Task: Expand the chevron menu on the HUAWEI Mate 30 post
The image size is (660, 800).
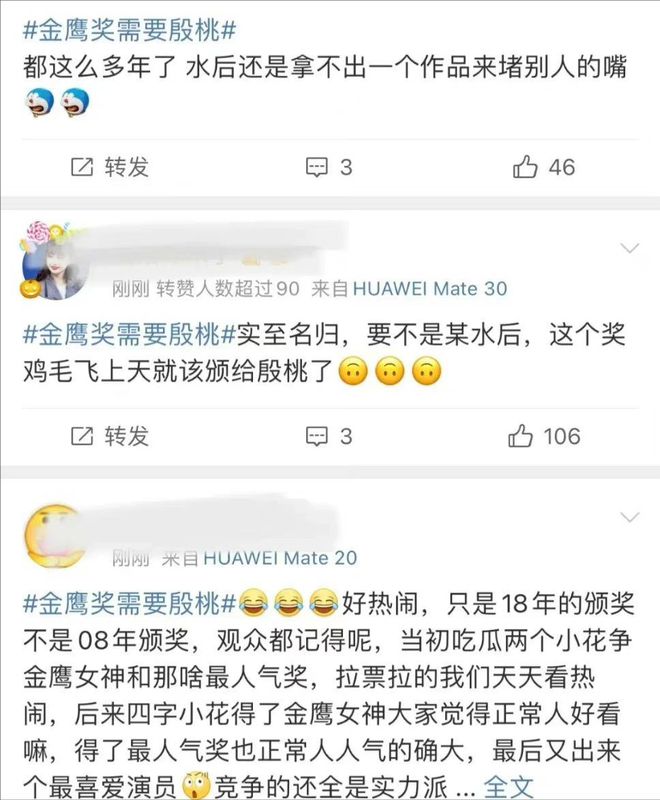Action: [x=630, y=247]
